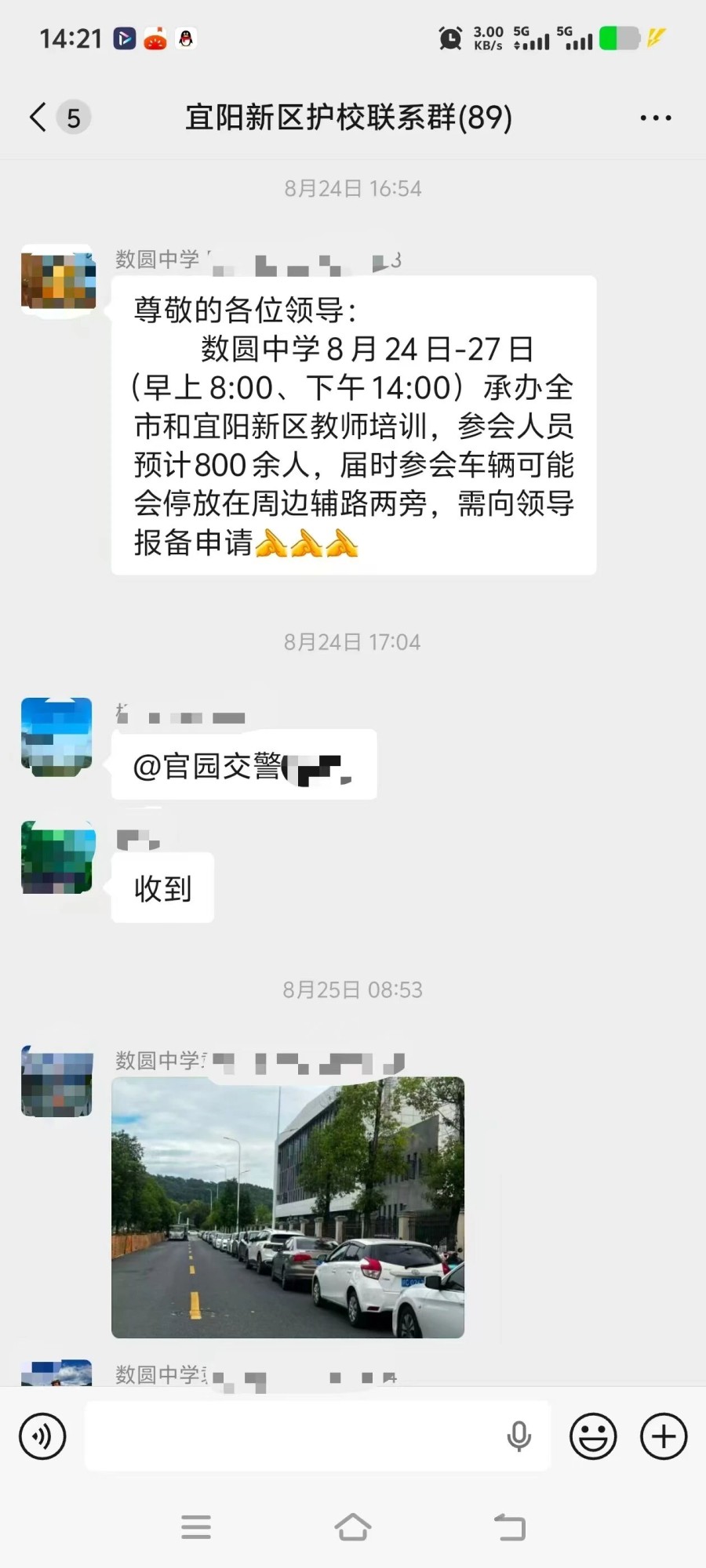Tap the system home button
The height and width of the screenshot is (1568, 706).
coord(352,1527)
